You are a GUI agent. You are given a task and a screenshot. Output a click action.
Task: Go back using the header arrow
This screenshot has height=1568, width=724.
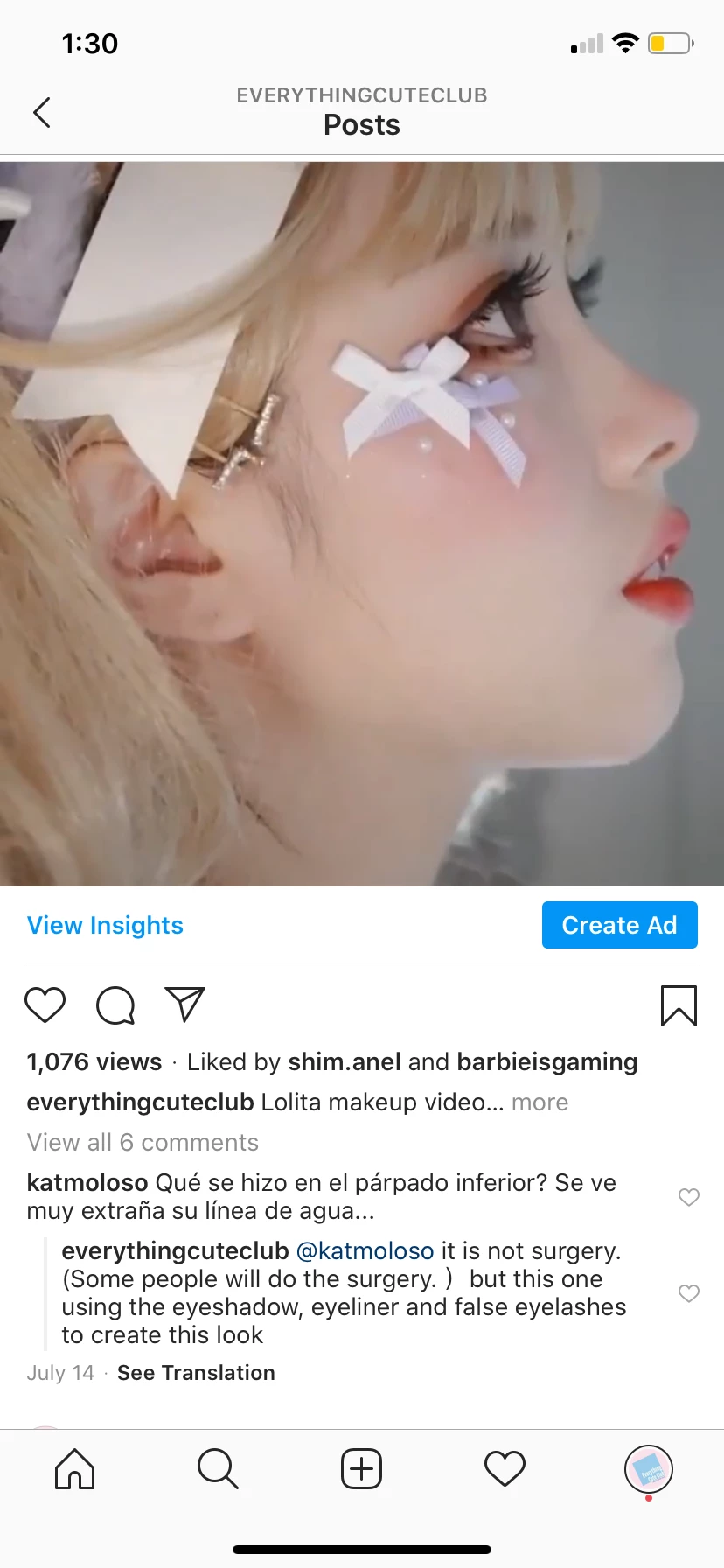[41, 112]
